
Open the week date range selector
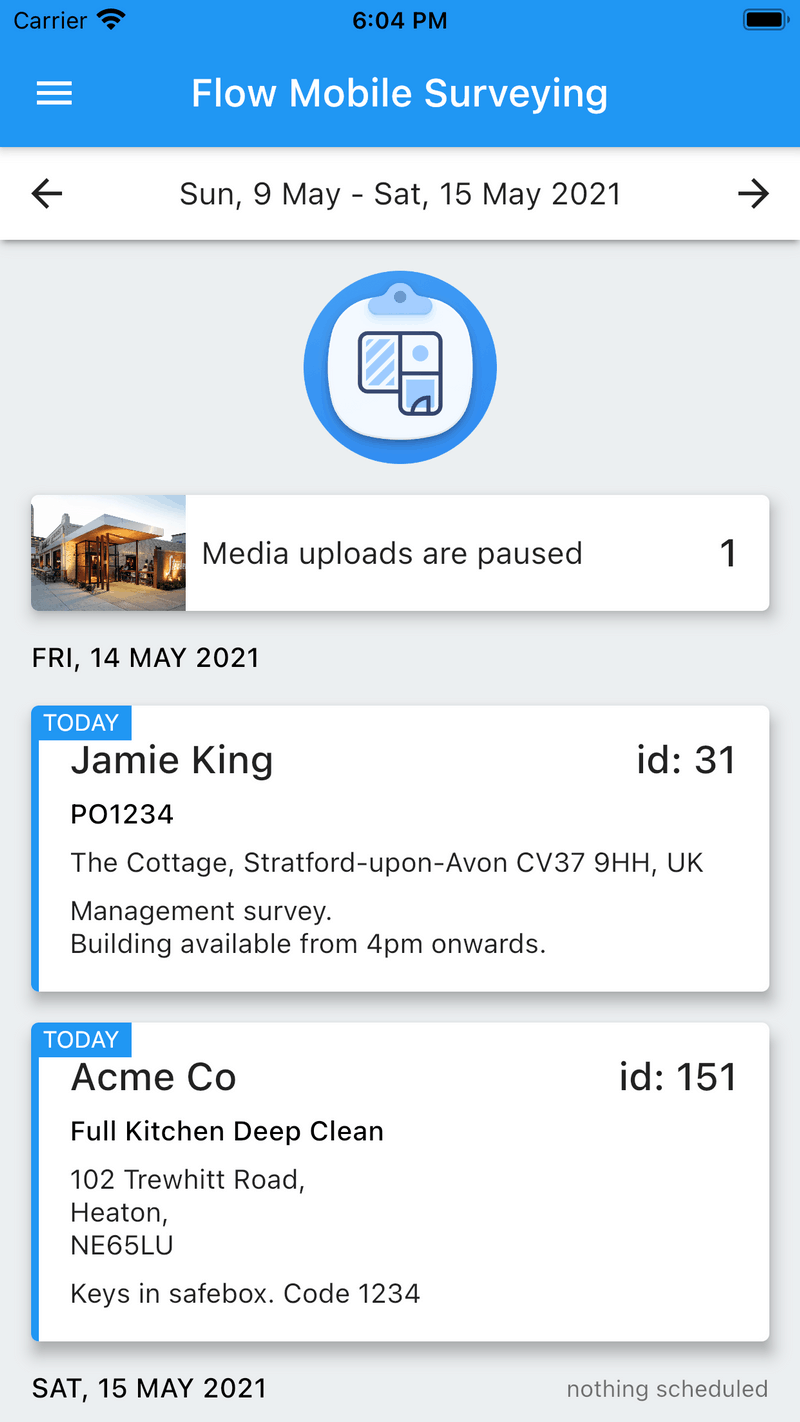click(400, 194)
